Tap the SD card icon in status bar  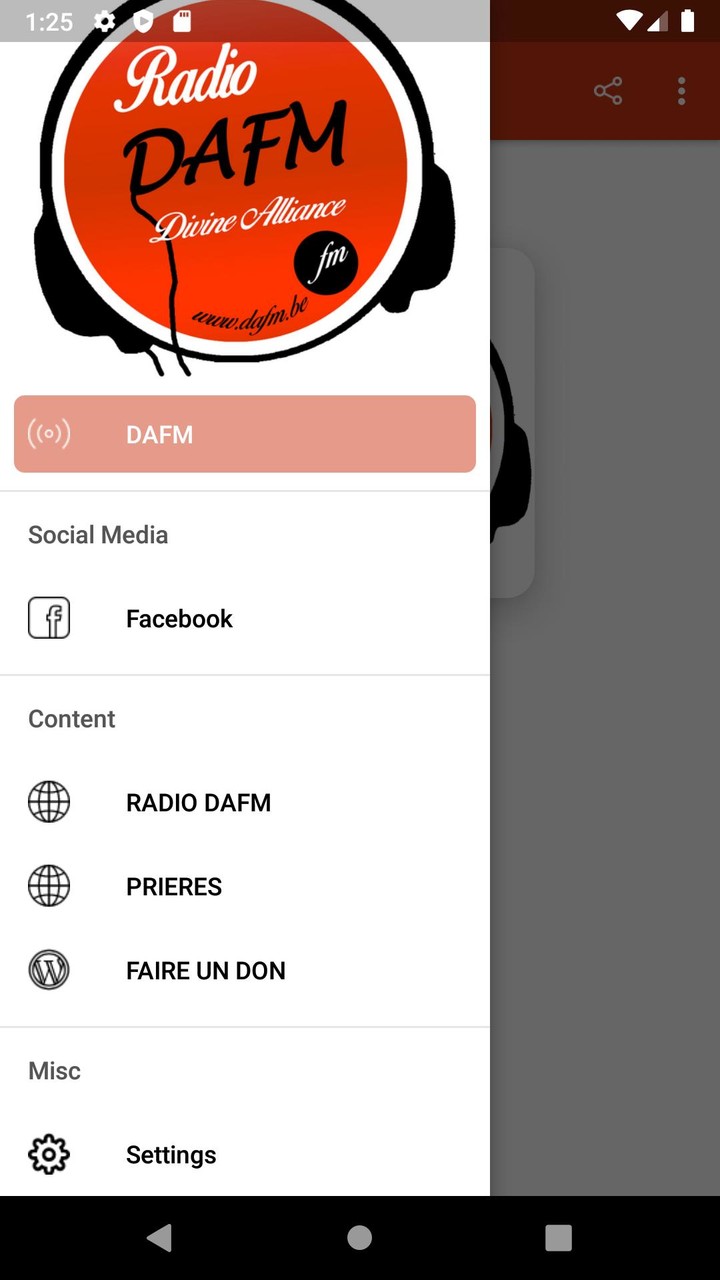click(x=182, y=21)
